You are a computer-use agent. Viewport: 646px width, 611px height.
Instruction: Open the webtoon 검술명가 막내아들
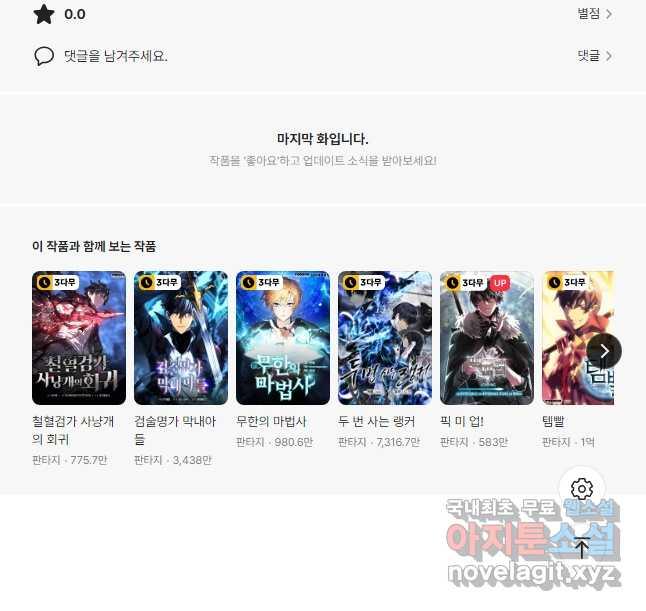coord(181,337)
